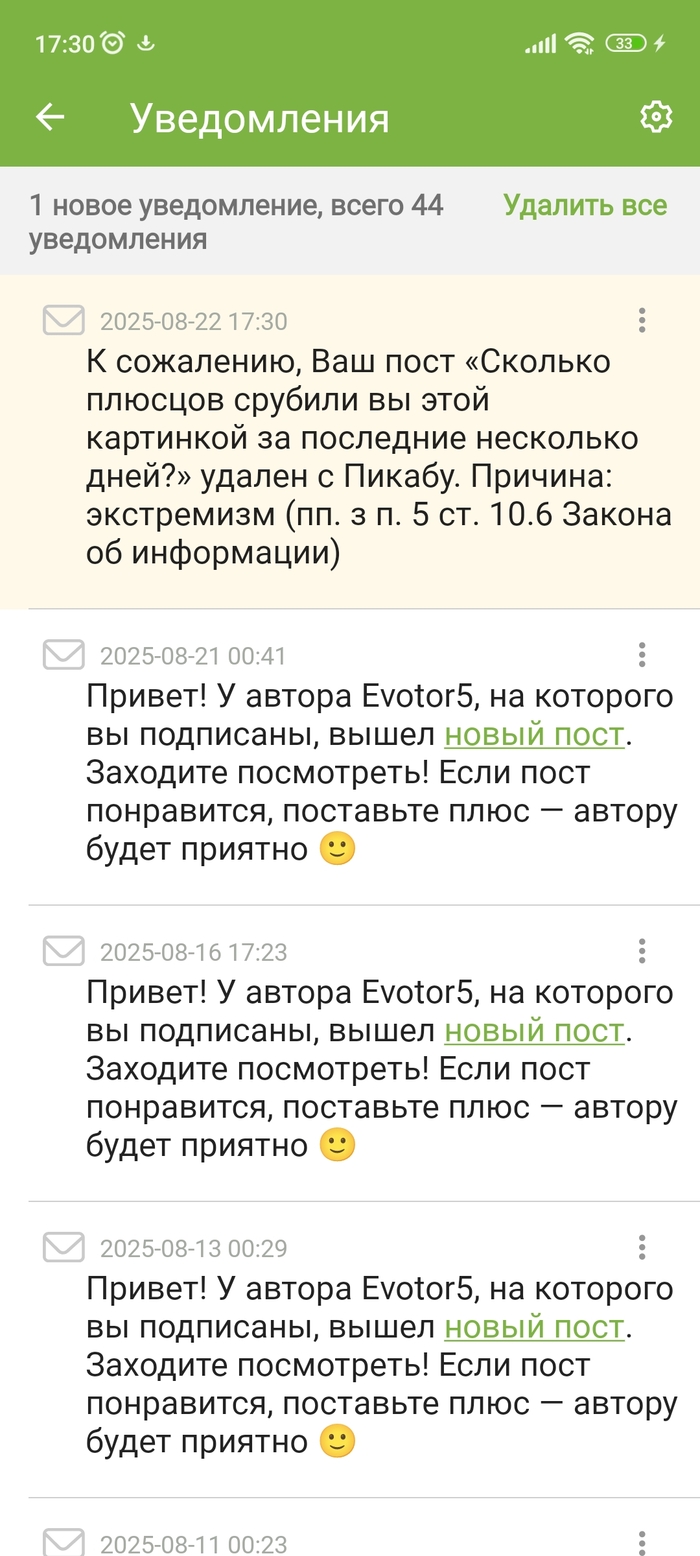Follow новый пост link in 2025-08-16 notification
The height and width of the screenshot is (1556, 700).
tap(533, 1031)
